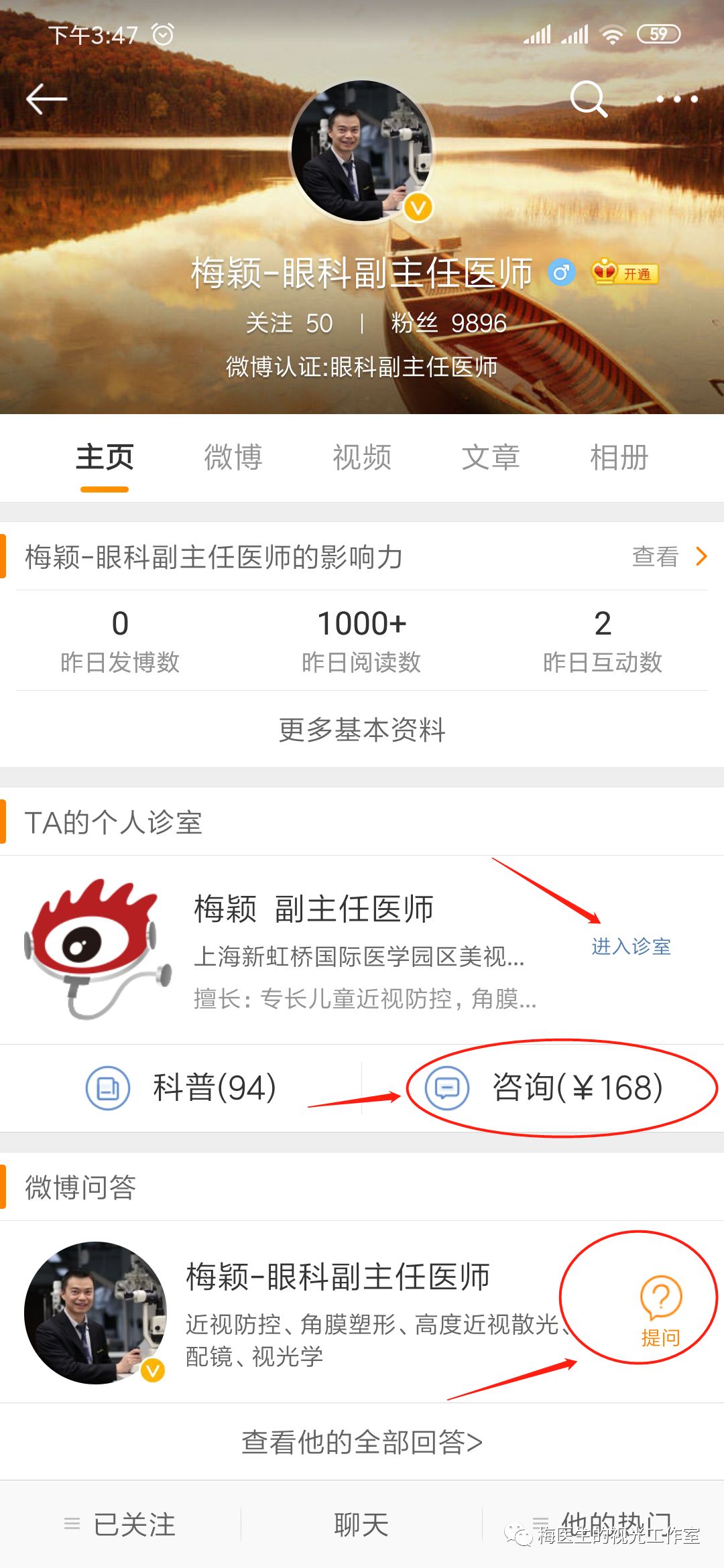Screen dimensions: 724x1568
Task: Open 查看他的全部回答
Action: pyautogui.click(x=362, y=1441)
